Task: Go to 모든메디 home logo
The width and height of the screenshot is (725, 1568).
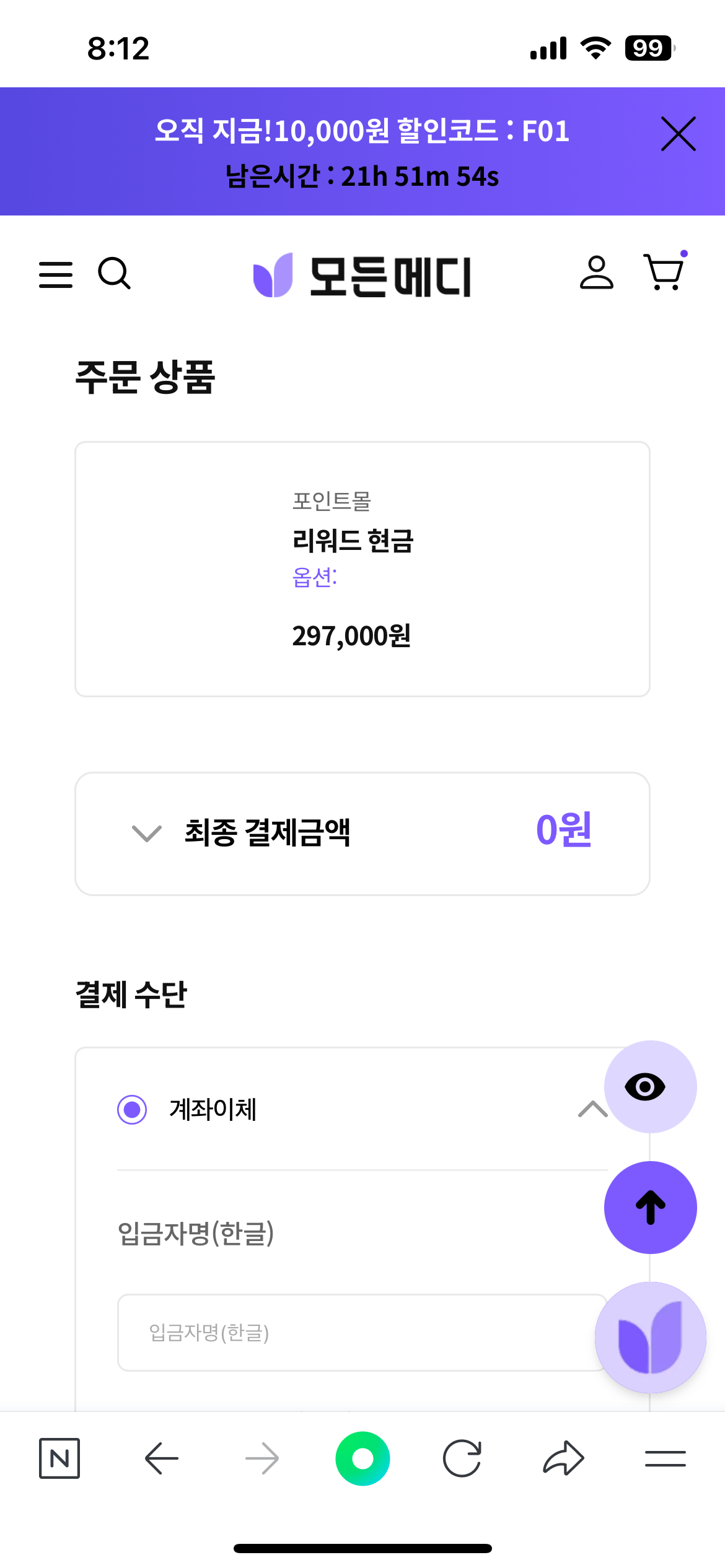Action: (x=362, y=276)
